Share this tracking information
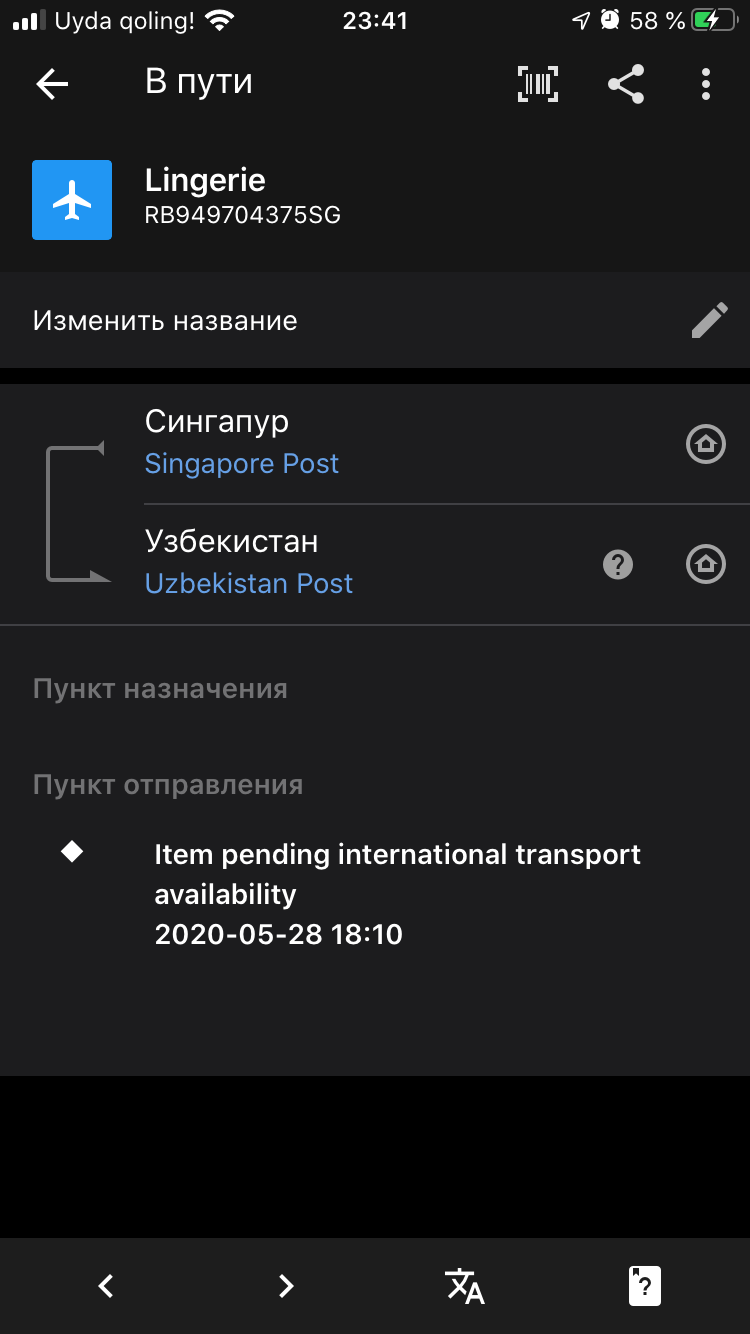The height and width of the screenshot is (1334, 750). [x=626, y=84]
